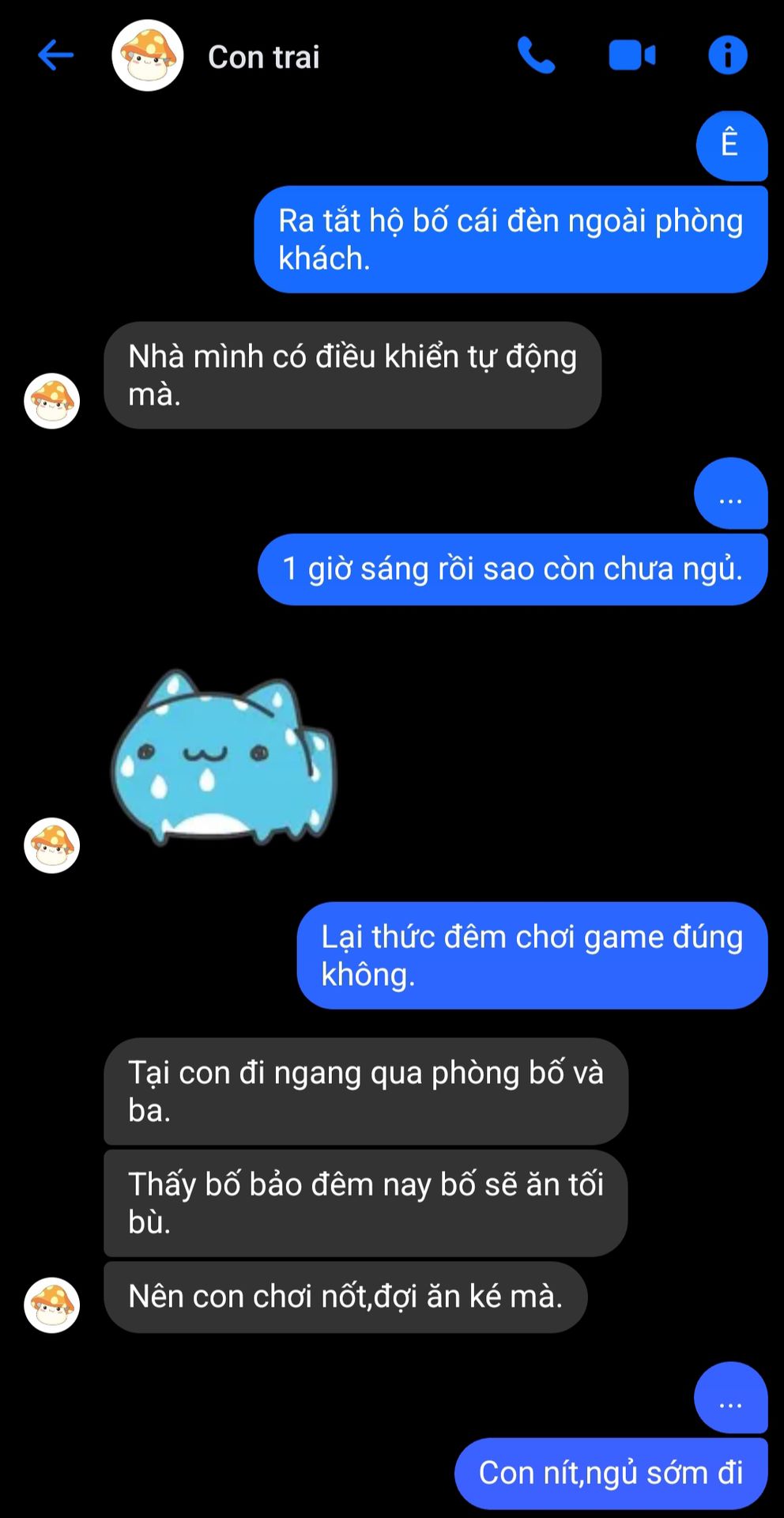Start a video call with Con trai
Image resolution: width=784 pixels, height=1518 pixels.
tap(631, 55)
